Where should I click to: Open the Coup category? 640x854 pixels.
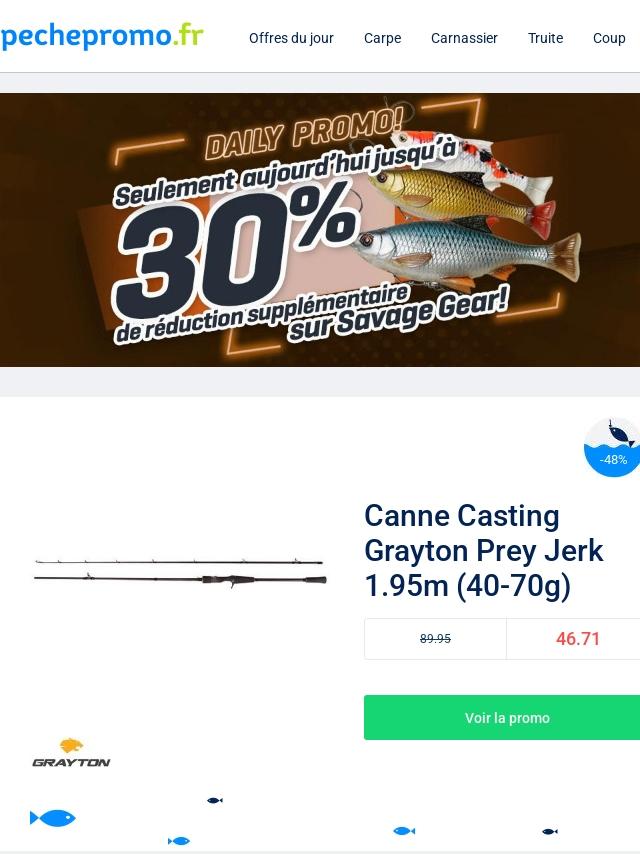tap(609, 38)
